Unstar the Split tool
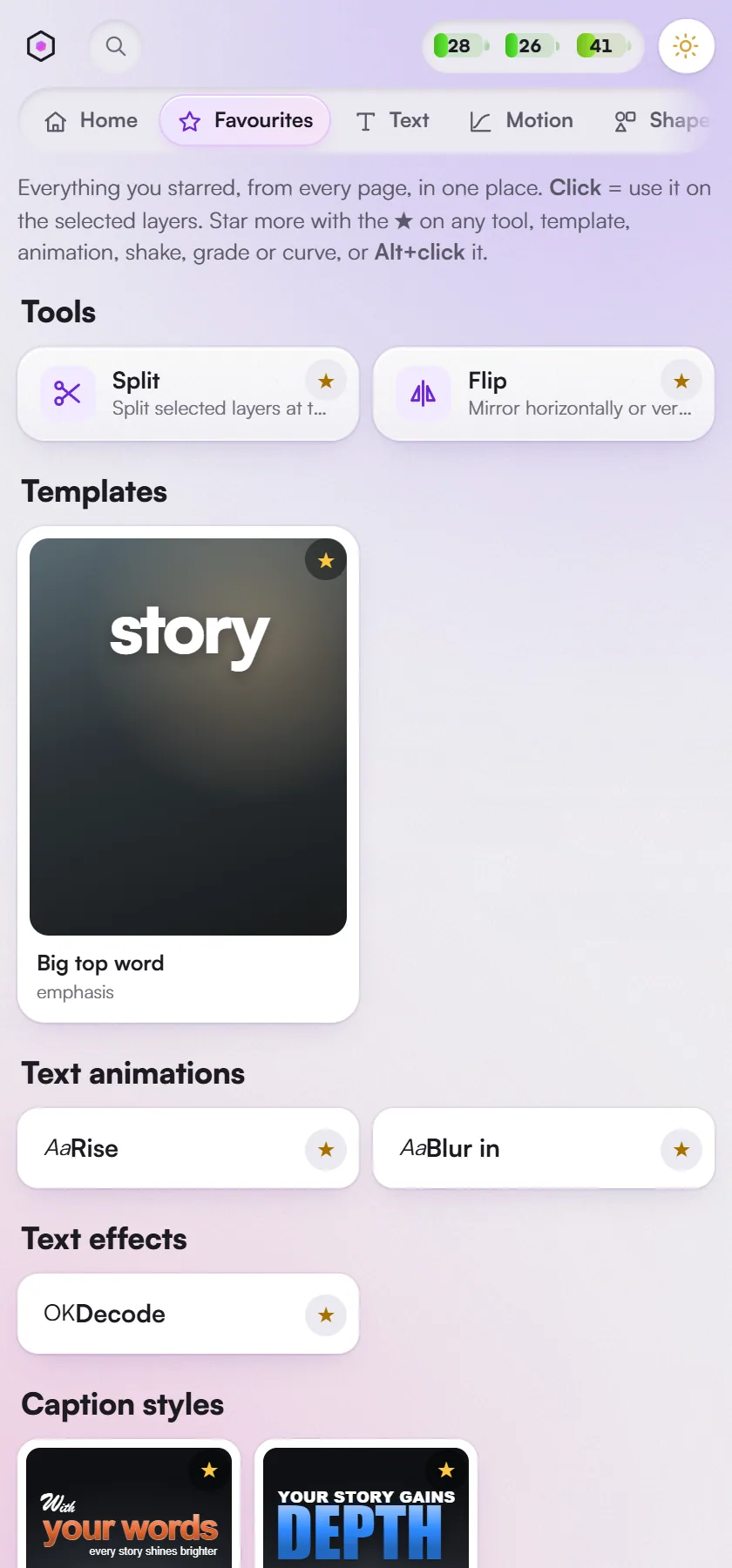Viewport: 732px width, 1568px height. pos(326,381)
